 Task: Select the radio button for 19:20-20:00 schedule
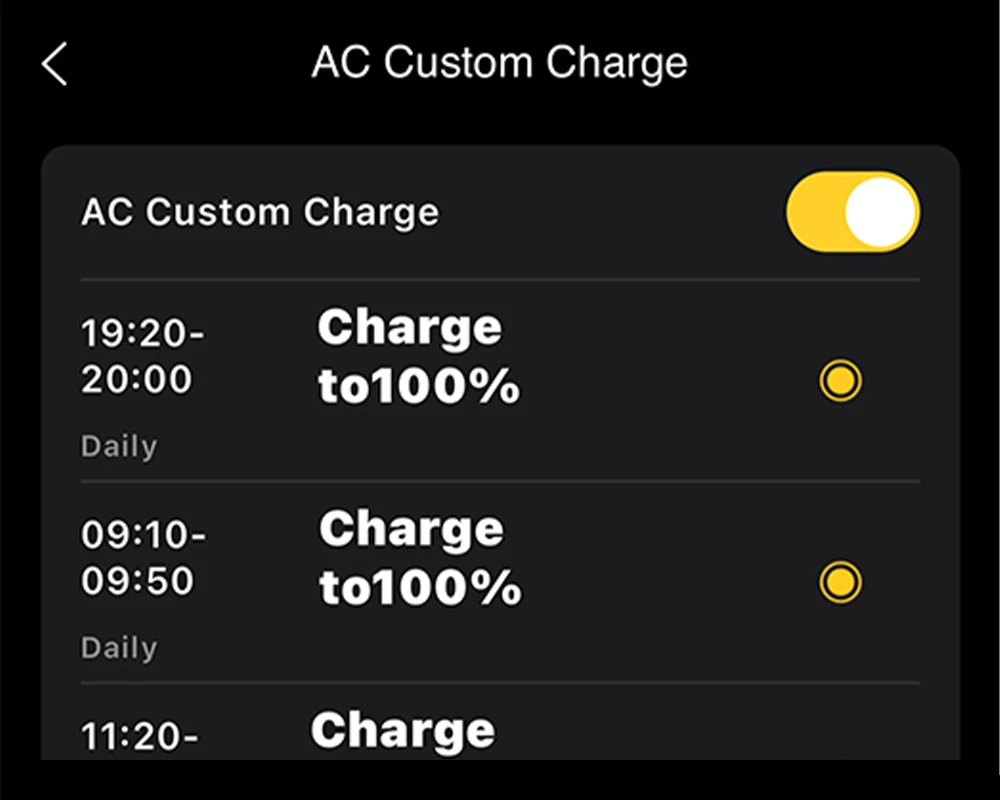pos(840,381)
